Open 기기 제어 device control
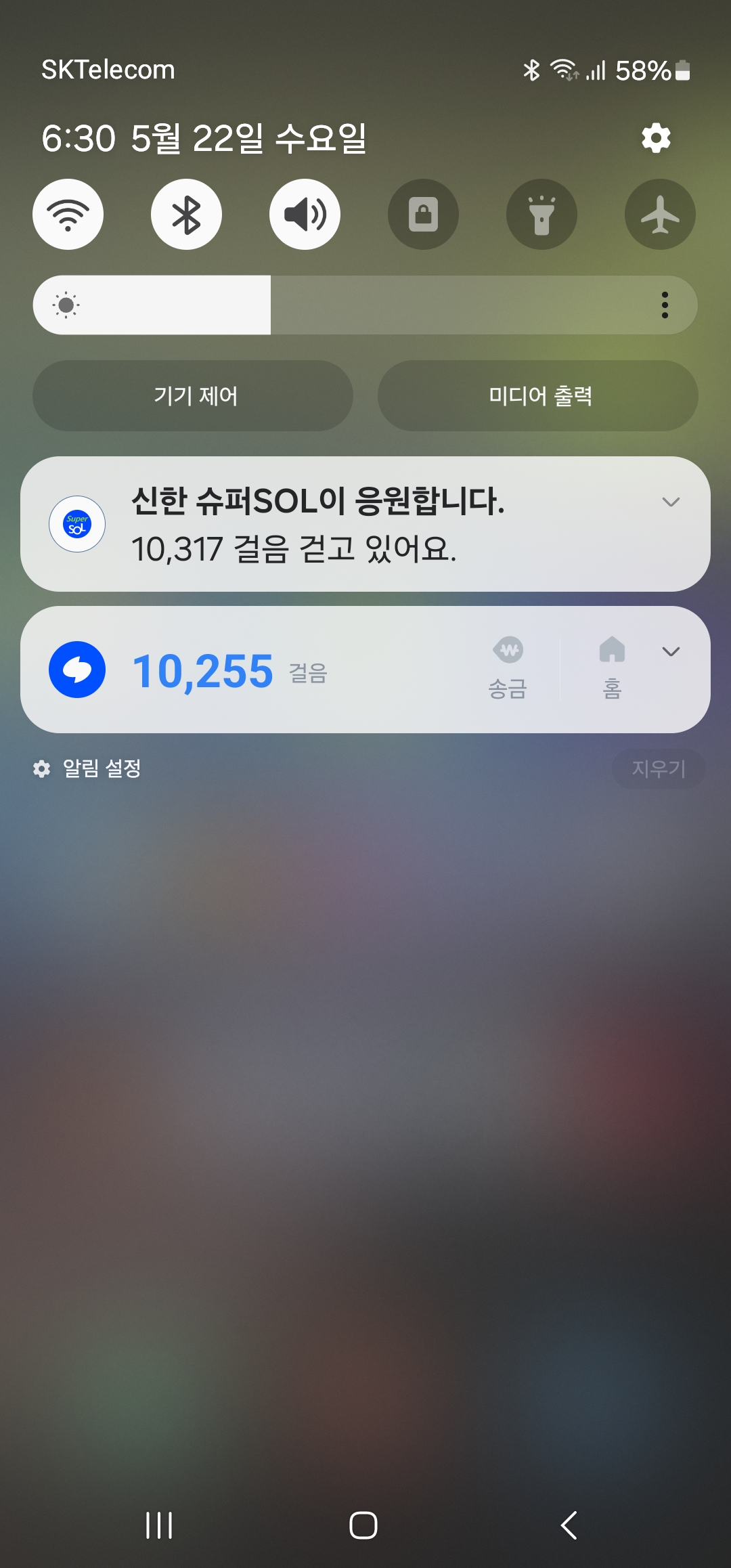731x1568 pixels. (193, 395)
